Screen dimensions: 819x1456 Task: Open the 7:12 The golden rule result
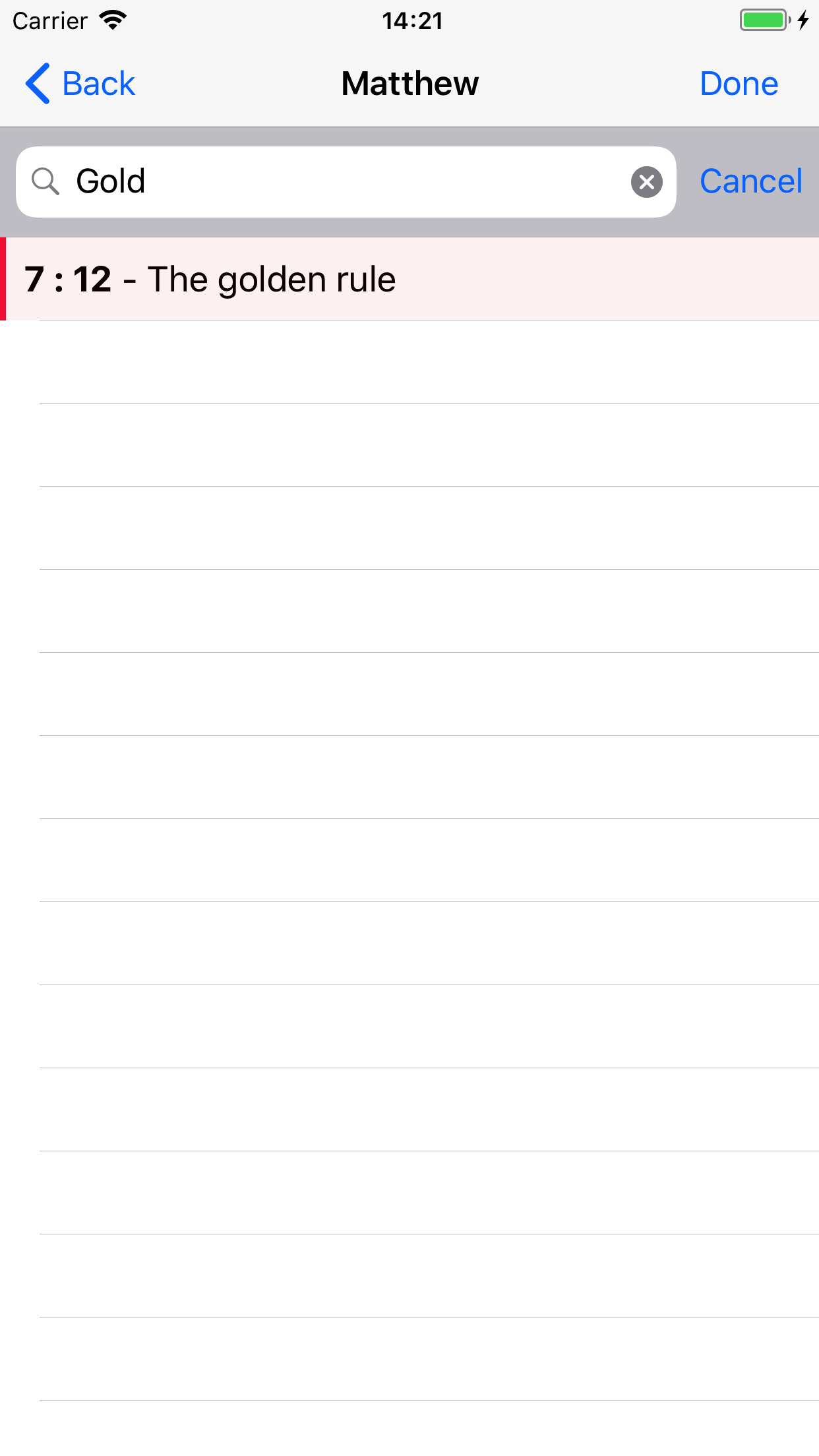(409, 279)
